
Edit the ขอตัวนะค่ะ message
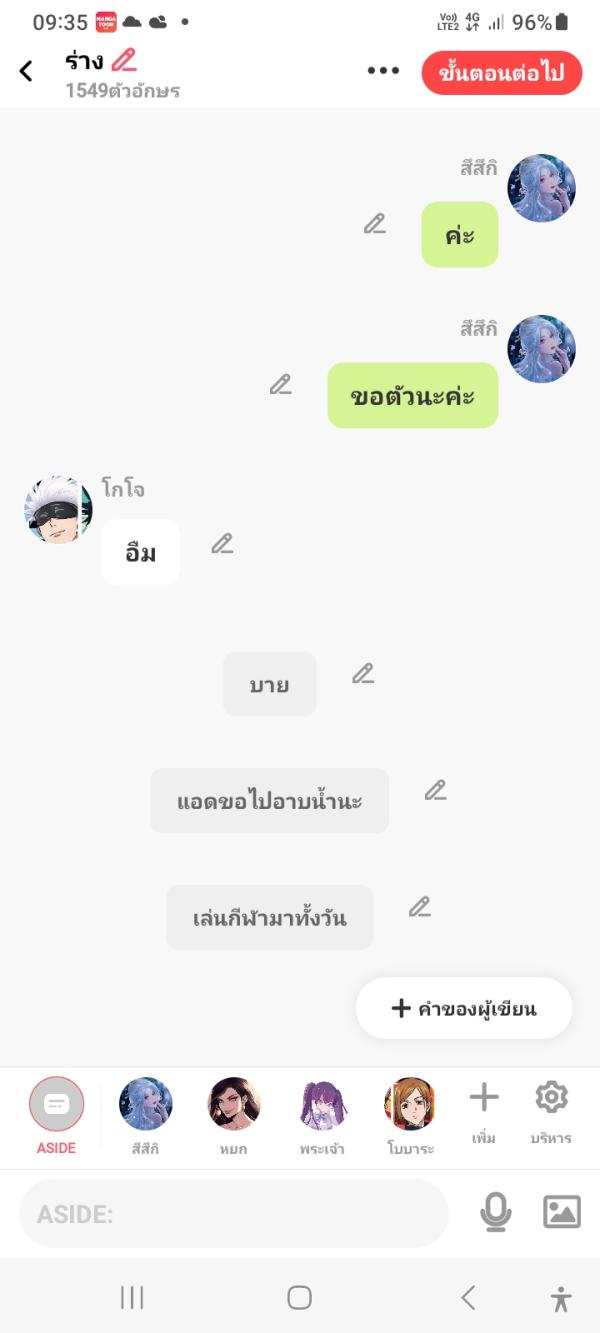pos(281,384)
